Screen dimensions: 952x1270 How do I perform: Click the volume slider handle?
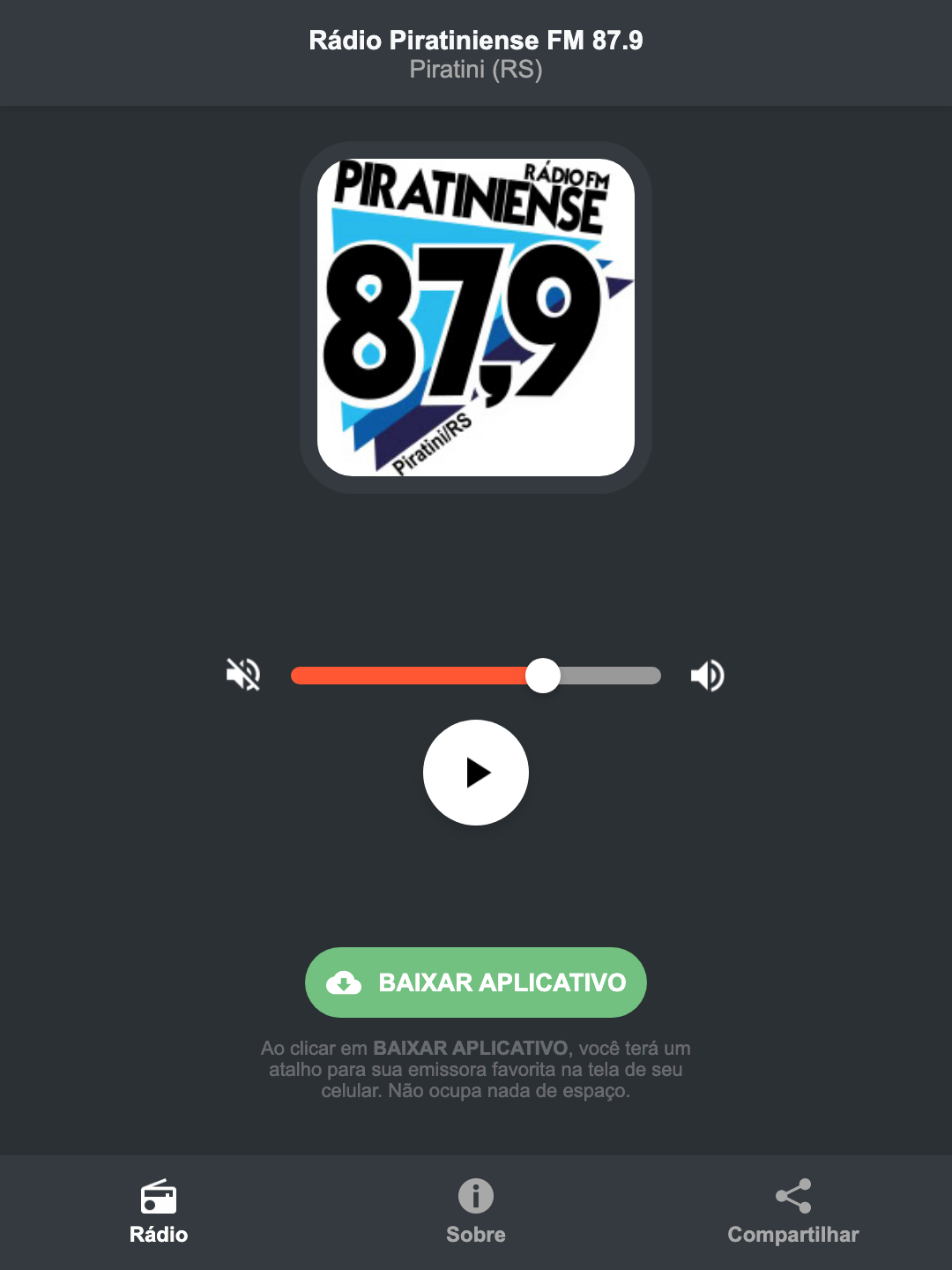click(x=543, y=675)
